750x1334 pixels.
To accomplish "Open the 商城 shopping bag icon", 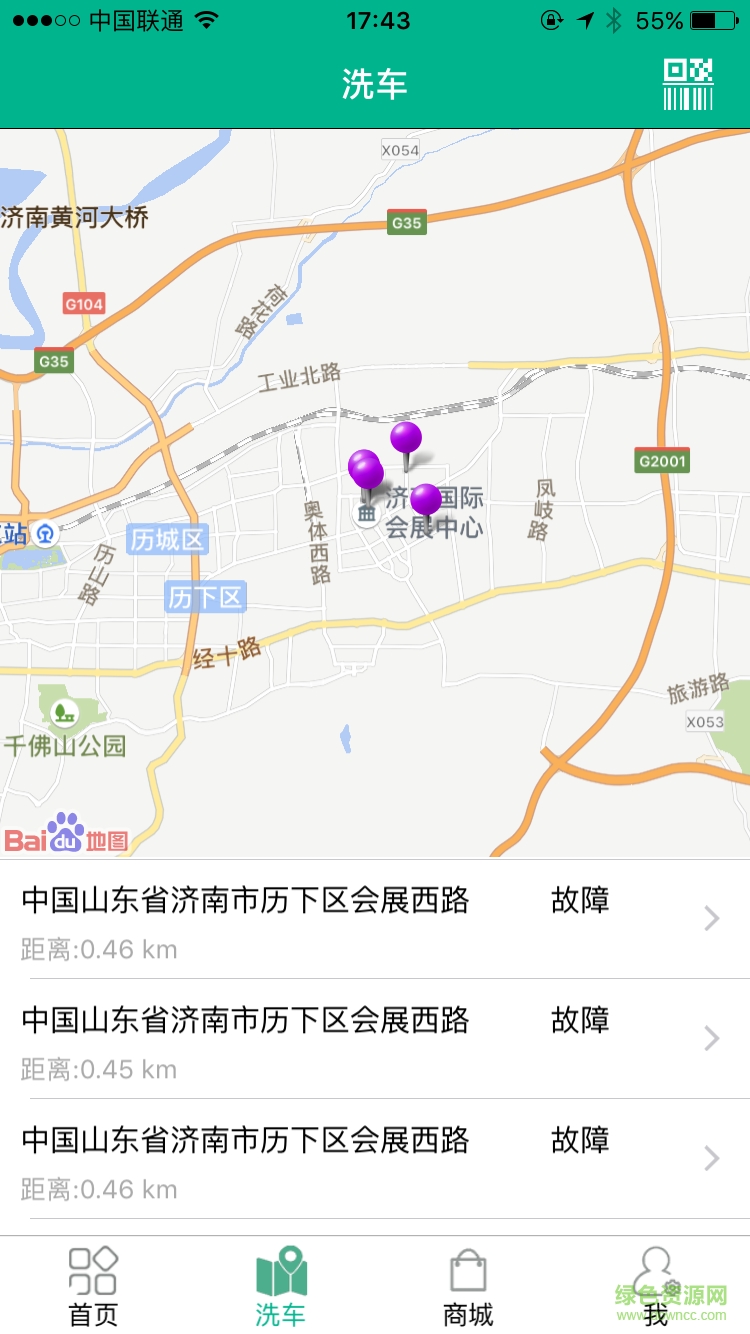I will (x=467, y=1273).
